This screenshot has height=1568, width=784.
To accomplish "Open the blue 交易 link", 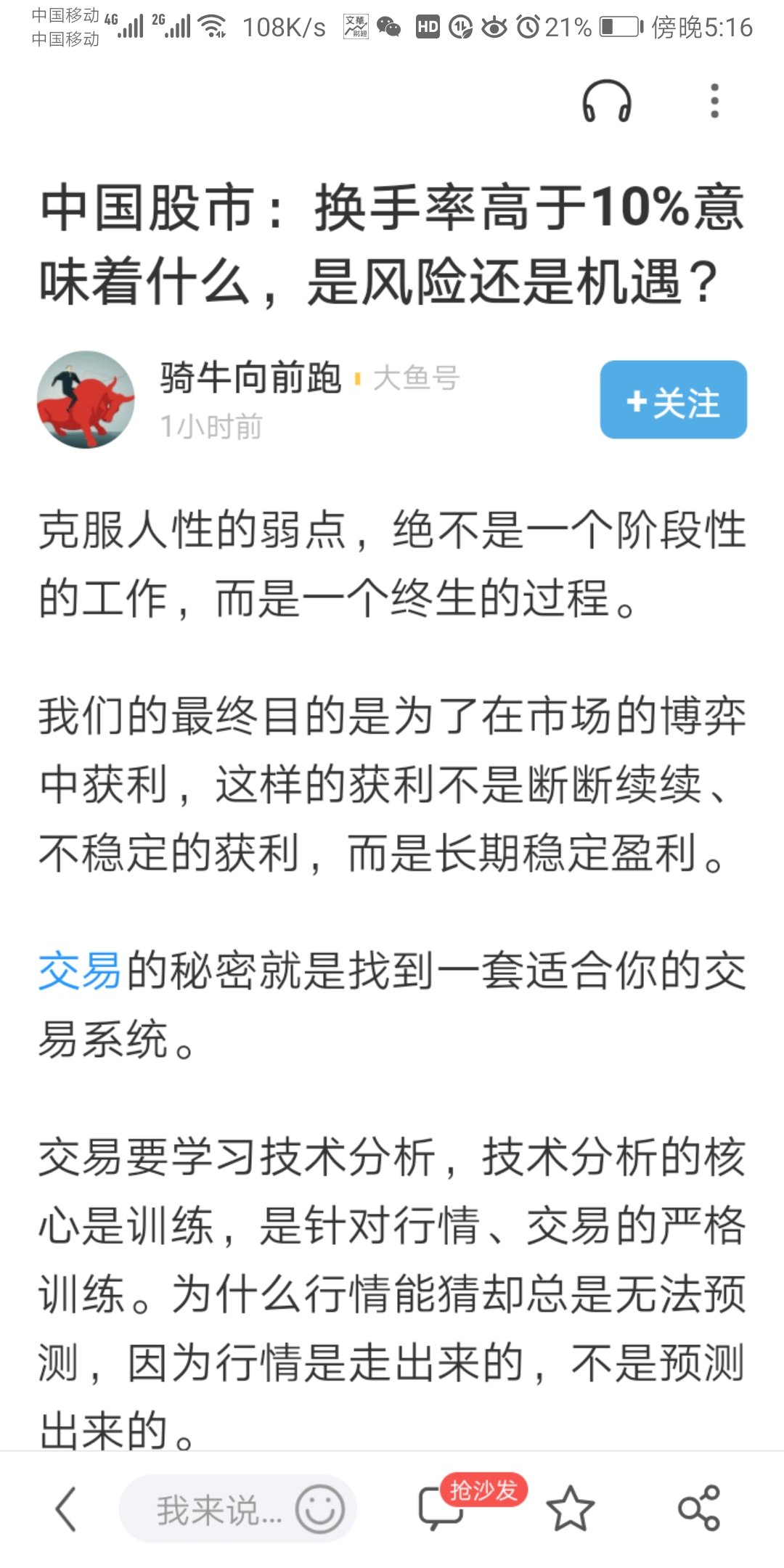I will pyautogui.click(x=80, y=971).
